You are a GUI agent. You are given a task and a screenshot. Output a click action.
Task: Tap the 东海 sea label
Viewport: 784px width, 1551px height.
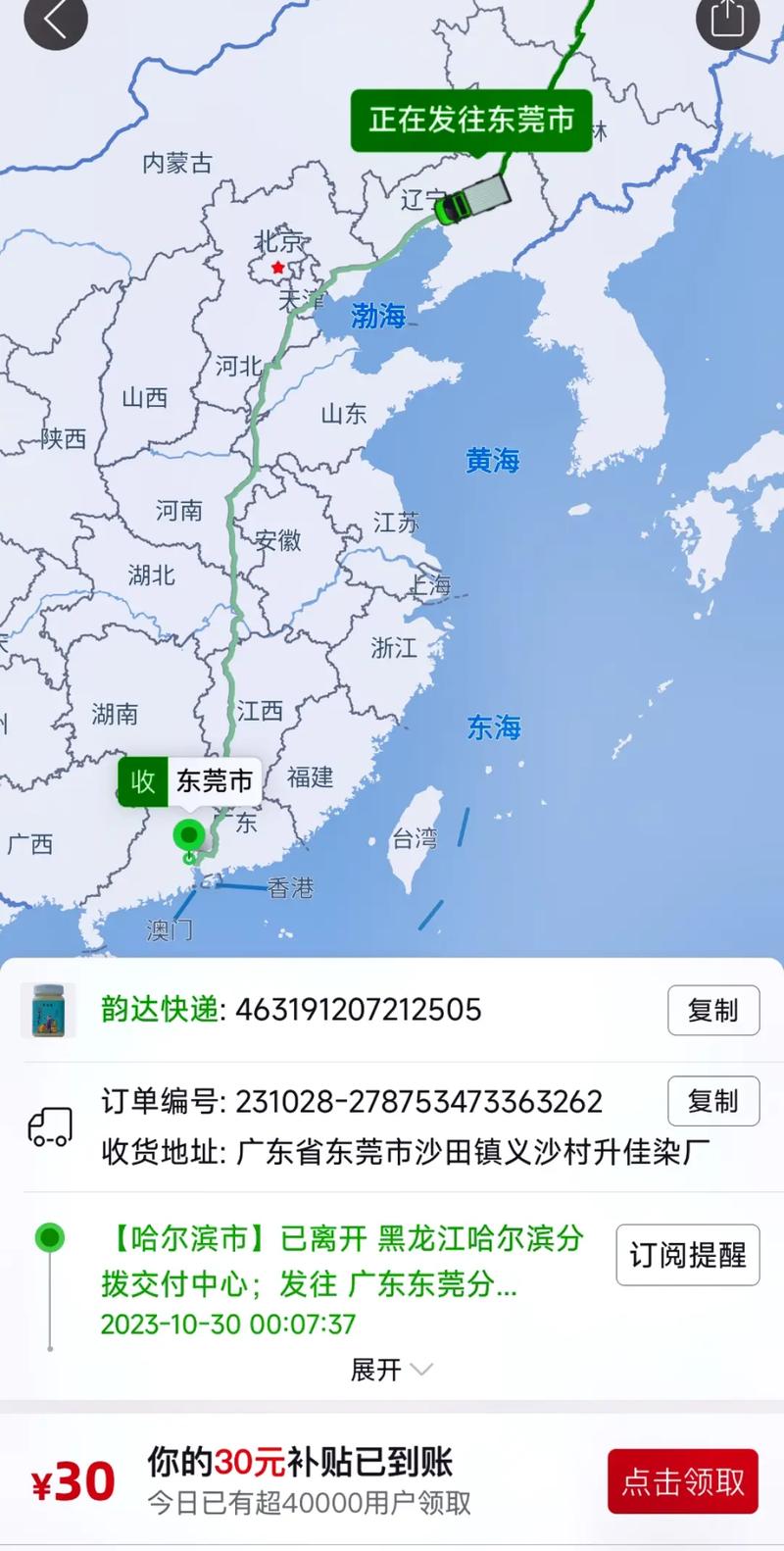pyautogui.click(x=495, y=727)
